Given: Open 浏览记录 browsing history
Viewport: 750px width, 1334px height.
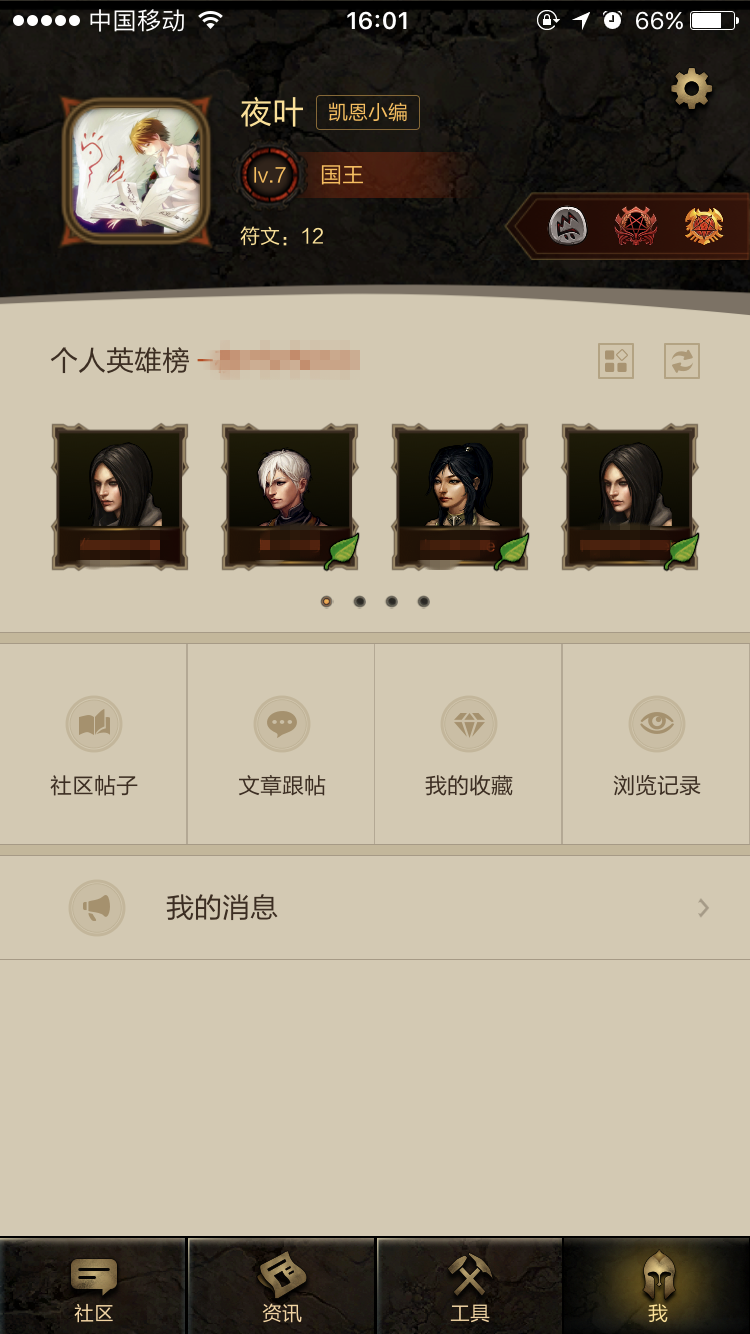Looking at the screenshot, I should 656,745.
